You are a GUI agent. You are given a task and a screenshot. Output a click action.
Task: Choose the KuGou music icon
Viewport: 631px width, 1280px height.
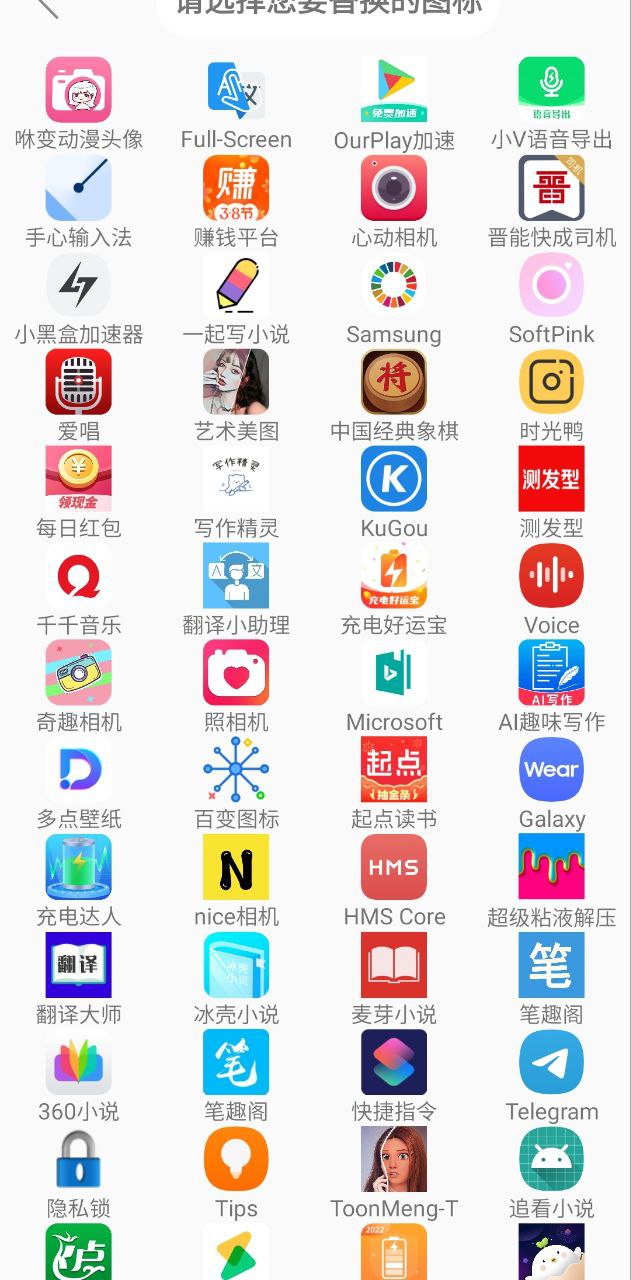pos(394,479)
